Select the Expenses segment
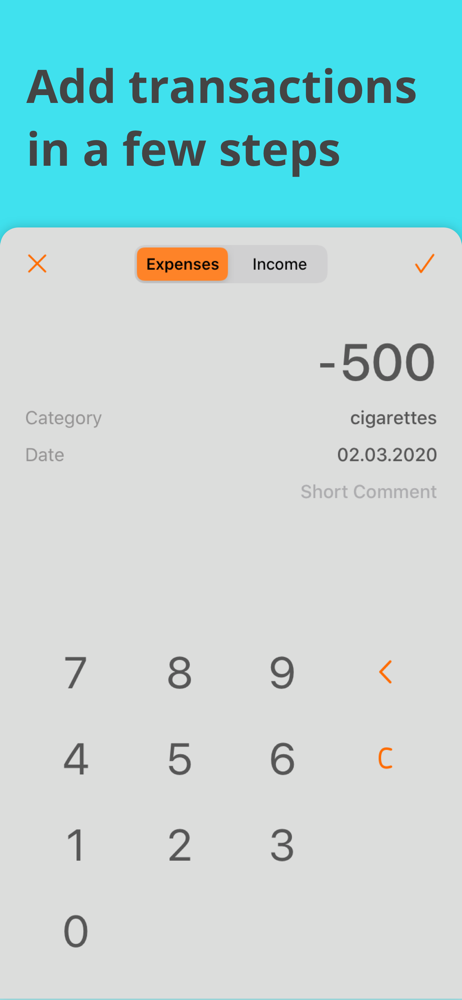This screenshot has height=1000, width=462. coord(183,264)
